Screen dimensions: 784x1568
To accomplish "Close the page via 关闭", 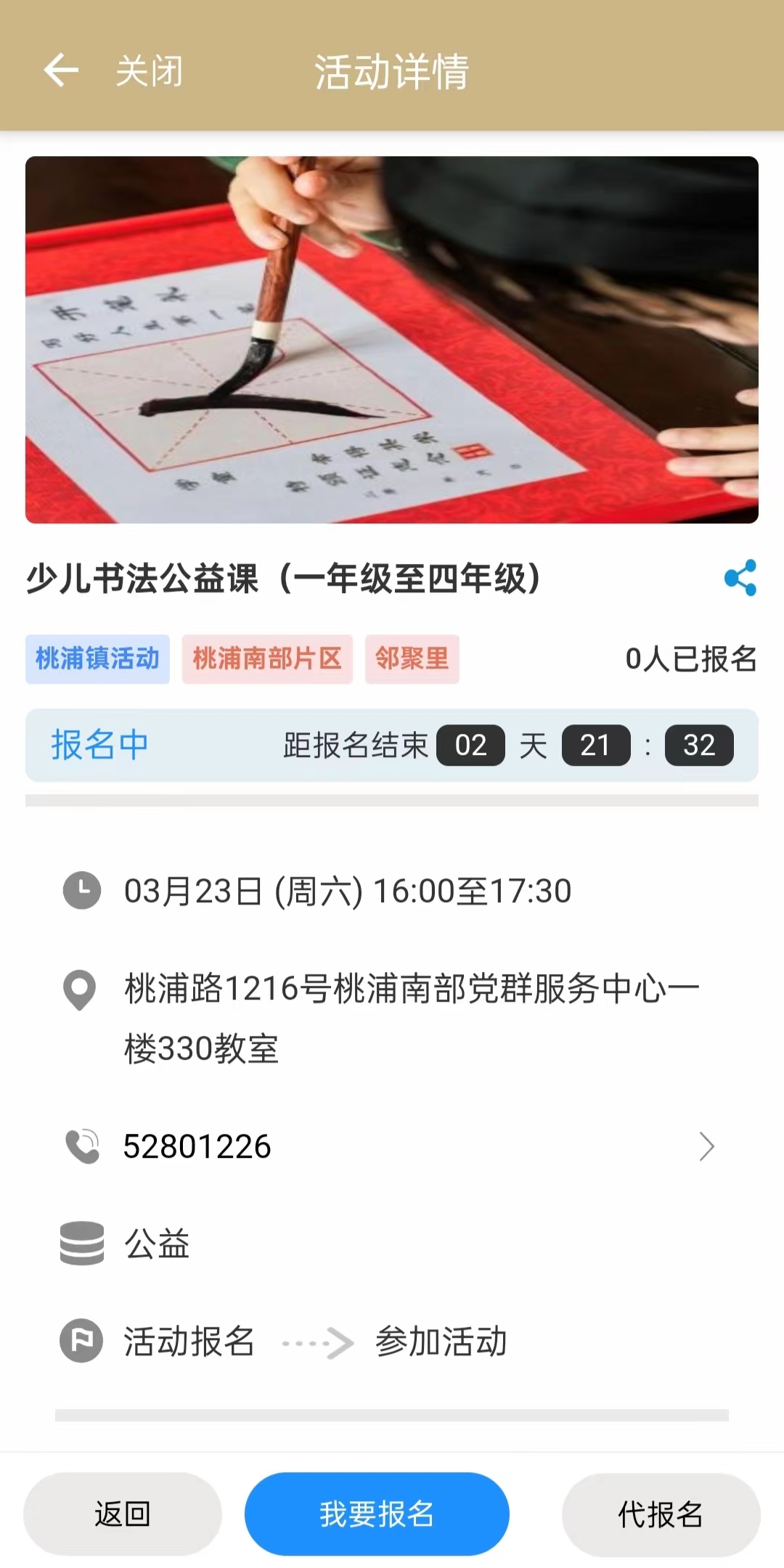I will [150, 71].
